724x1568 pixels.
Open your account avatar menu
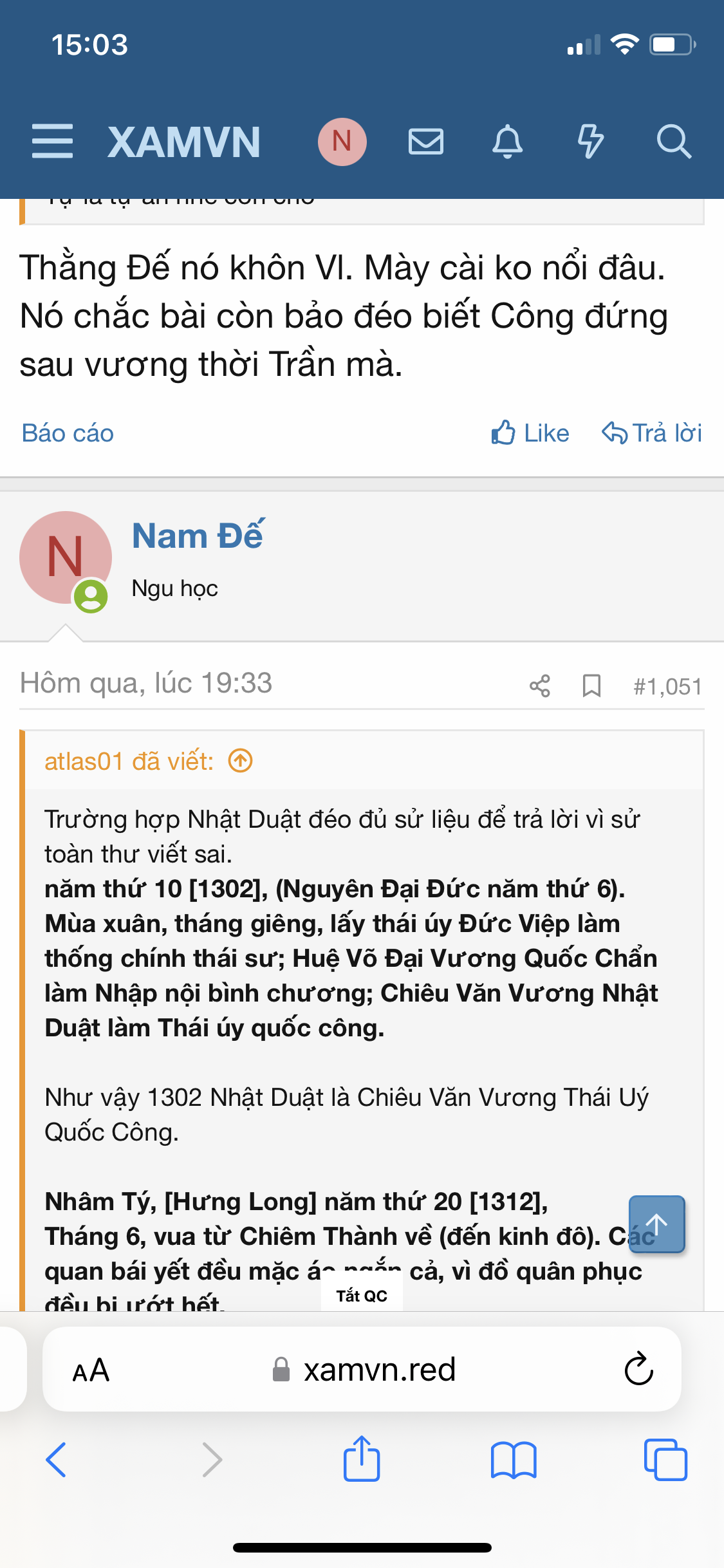pyautogui.click(x=342, y=142)
